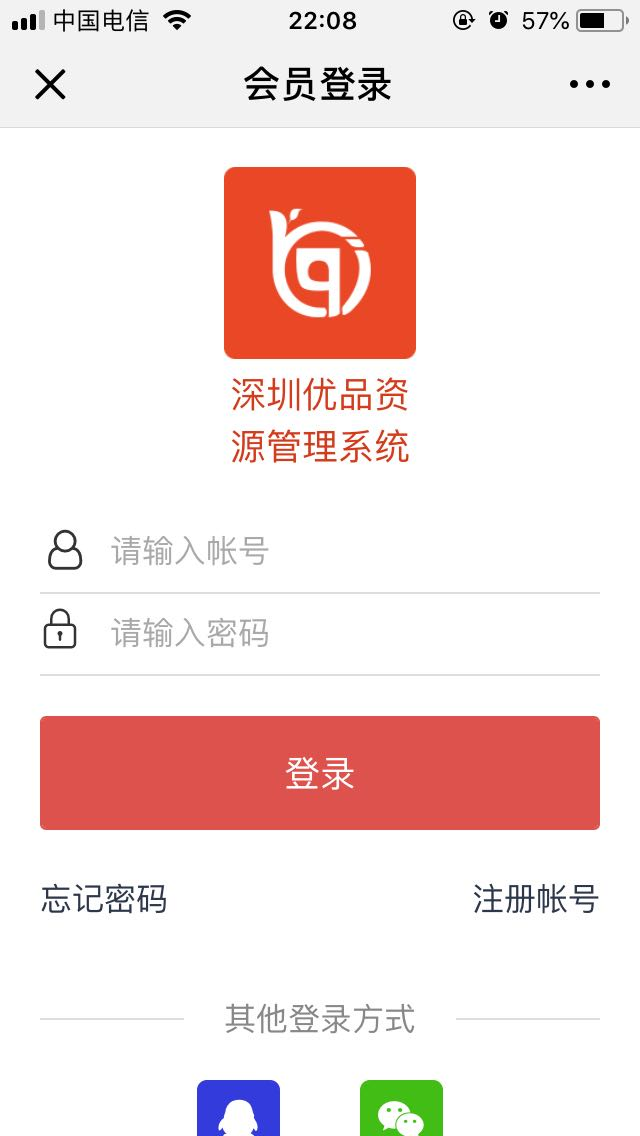Image resolution: width=640 pixels, height=1136 pixels.
Task: Go to 注册帐号 account registration
Action: tap(536, 899)
